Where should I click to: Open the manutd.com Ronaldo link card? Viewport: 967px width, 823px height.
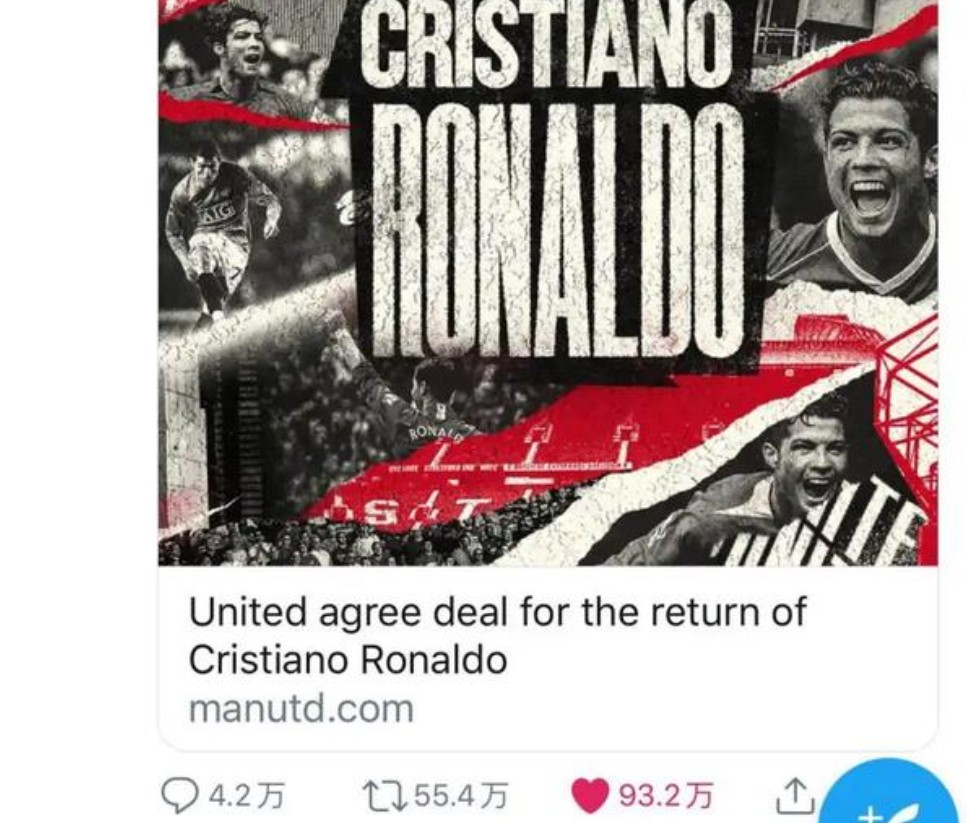click(x=497, y=636)
